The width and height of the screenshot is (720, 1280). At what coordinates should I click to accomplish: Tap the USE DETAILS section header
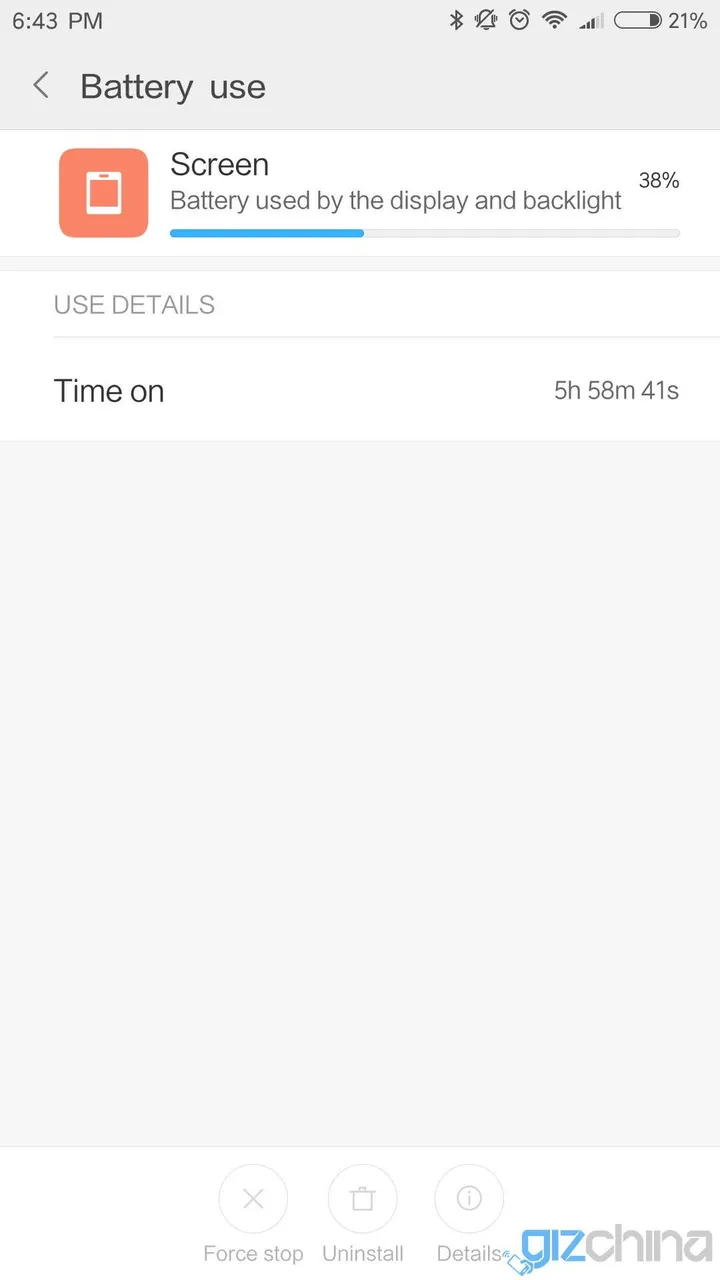(134, 305)
